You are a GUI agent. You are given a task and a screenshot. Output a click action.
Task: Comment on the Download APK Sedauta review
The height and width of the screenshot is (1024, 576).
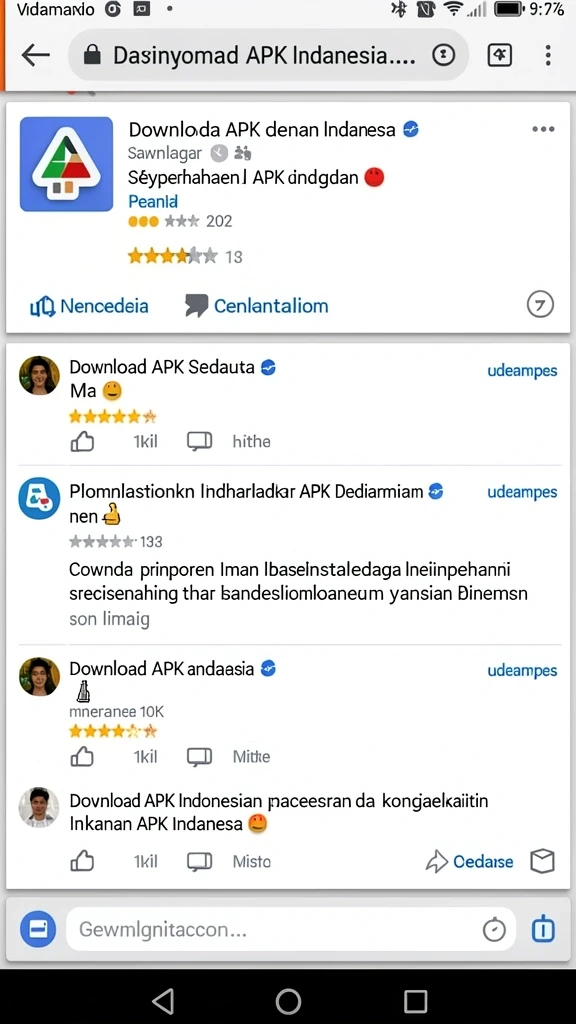tap(200, 441)
